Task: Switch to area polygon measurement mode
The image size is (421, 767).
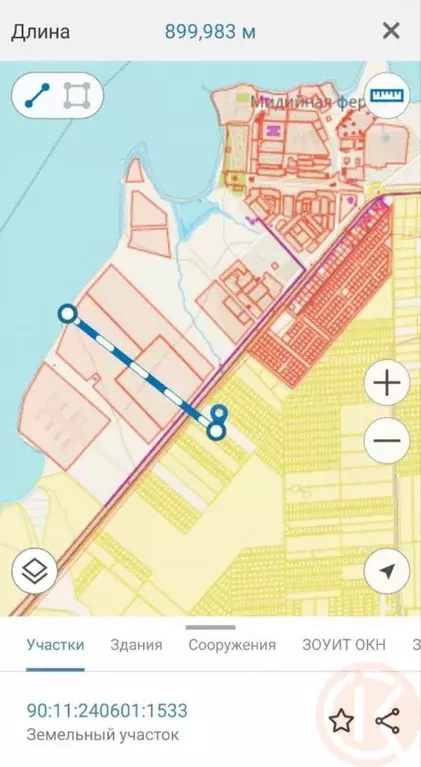Action: [x=77, y=95]
